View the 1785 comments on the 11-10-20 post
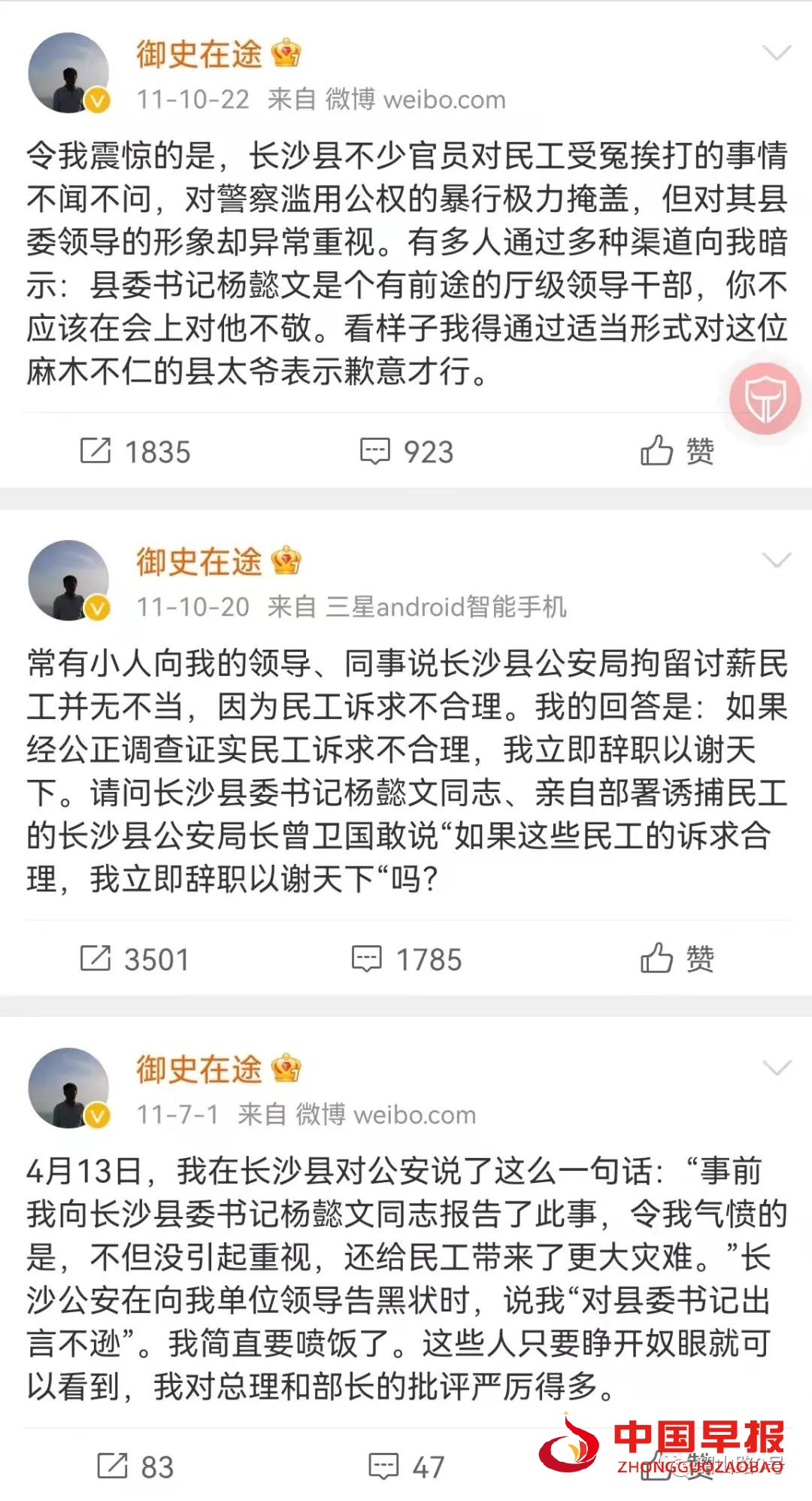Viewport: 812px width, 1501px height. pos(407,960)
